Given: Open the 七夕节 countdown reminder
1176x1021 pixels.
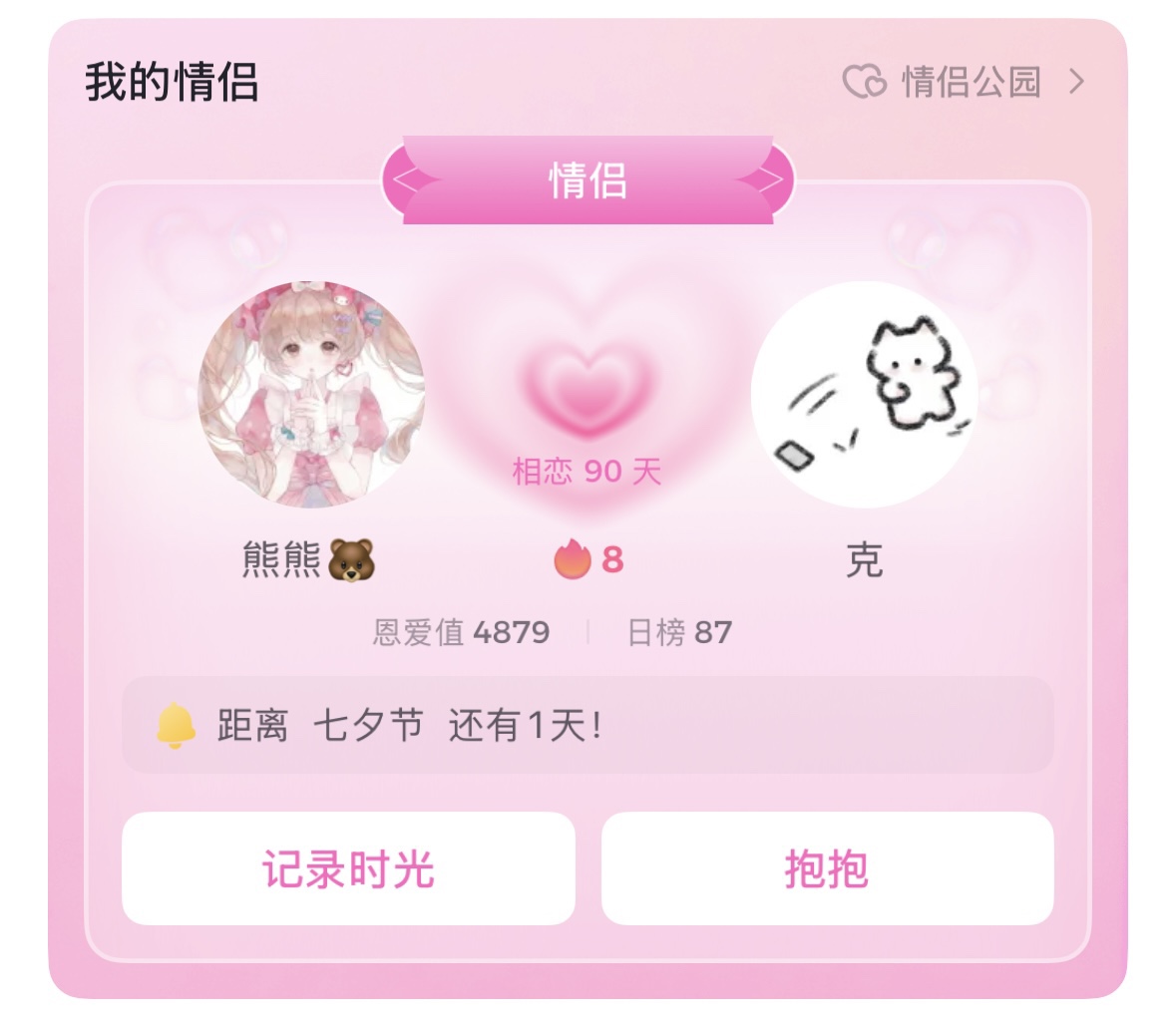Looking at the screenshot, I should coord(588,725).
